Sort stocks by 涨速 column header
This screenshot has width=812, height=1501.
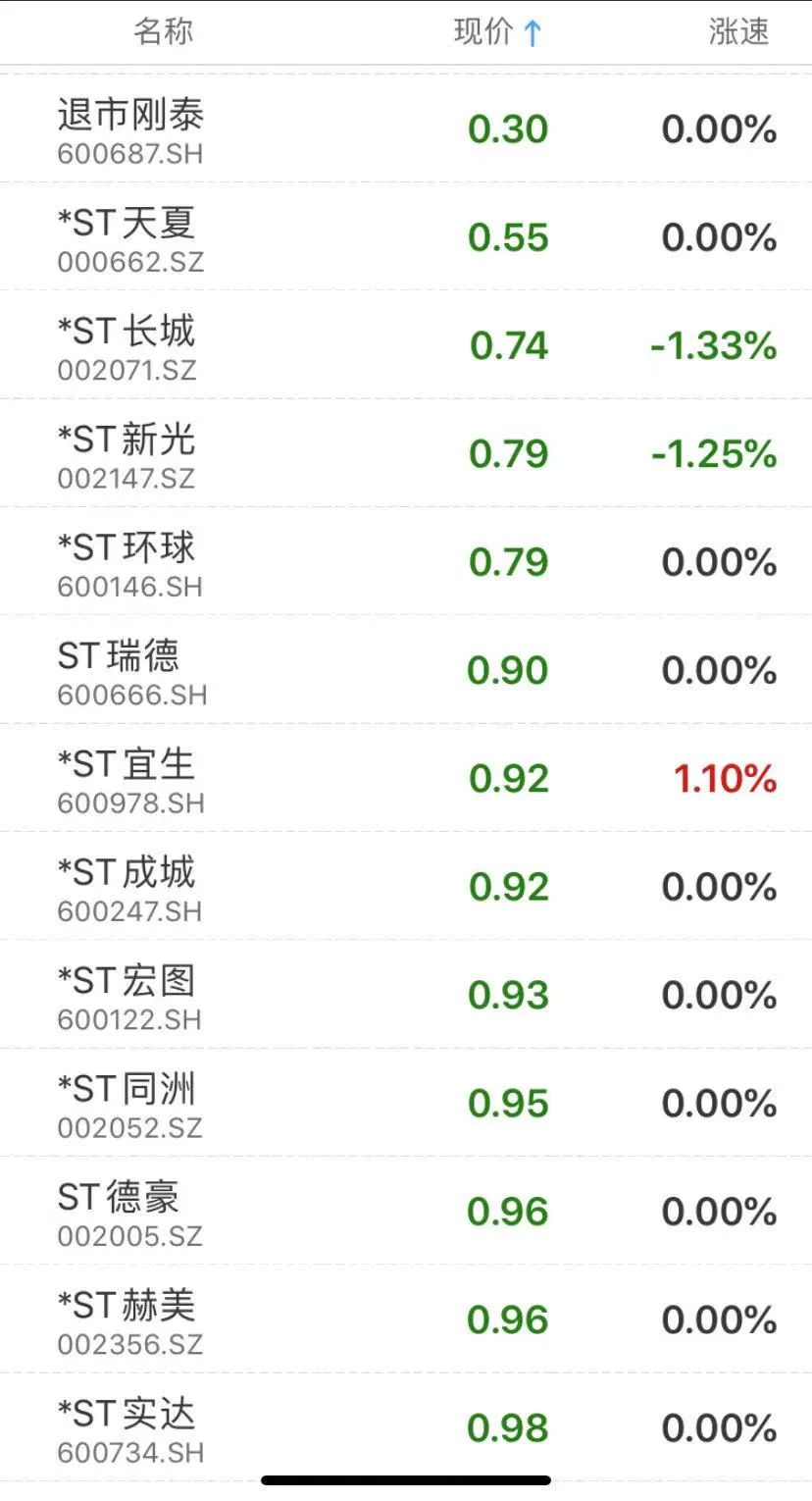[737, 32]
